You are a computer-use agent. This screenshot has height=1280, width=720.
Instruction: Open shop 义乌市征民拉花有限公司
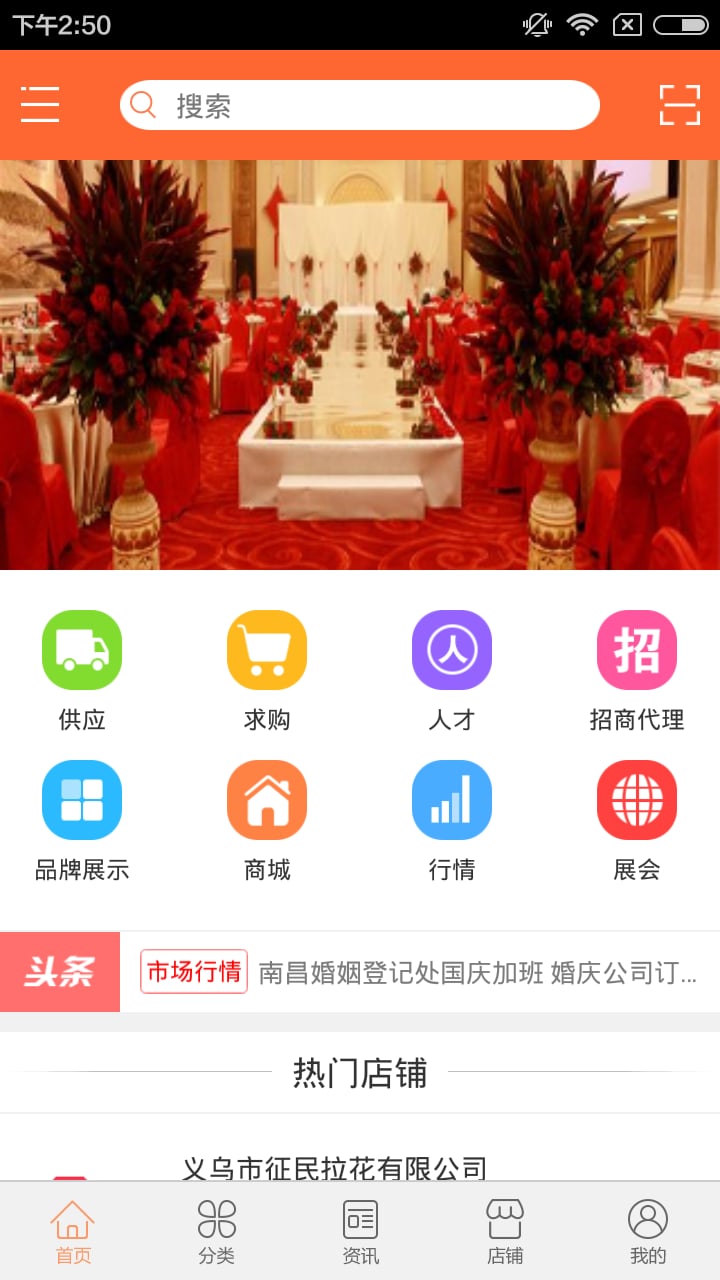tap(335, 1166)
